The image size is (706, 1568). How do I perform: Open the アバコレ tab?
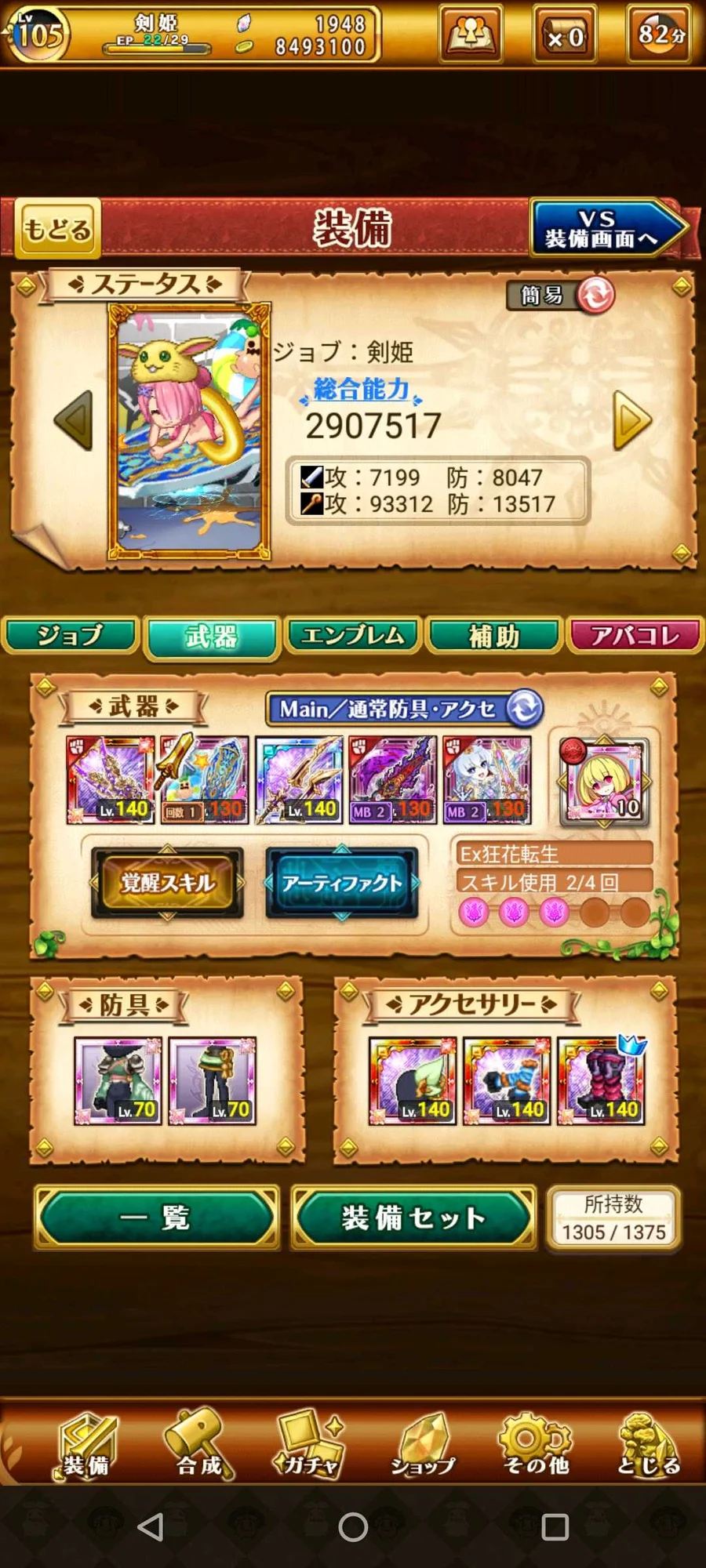tap(635, 635)
